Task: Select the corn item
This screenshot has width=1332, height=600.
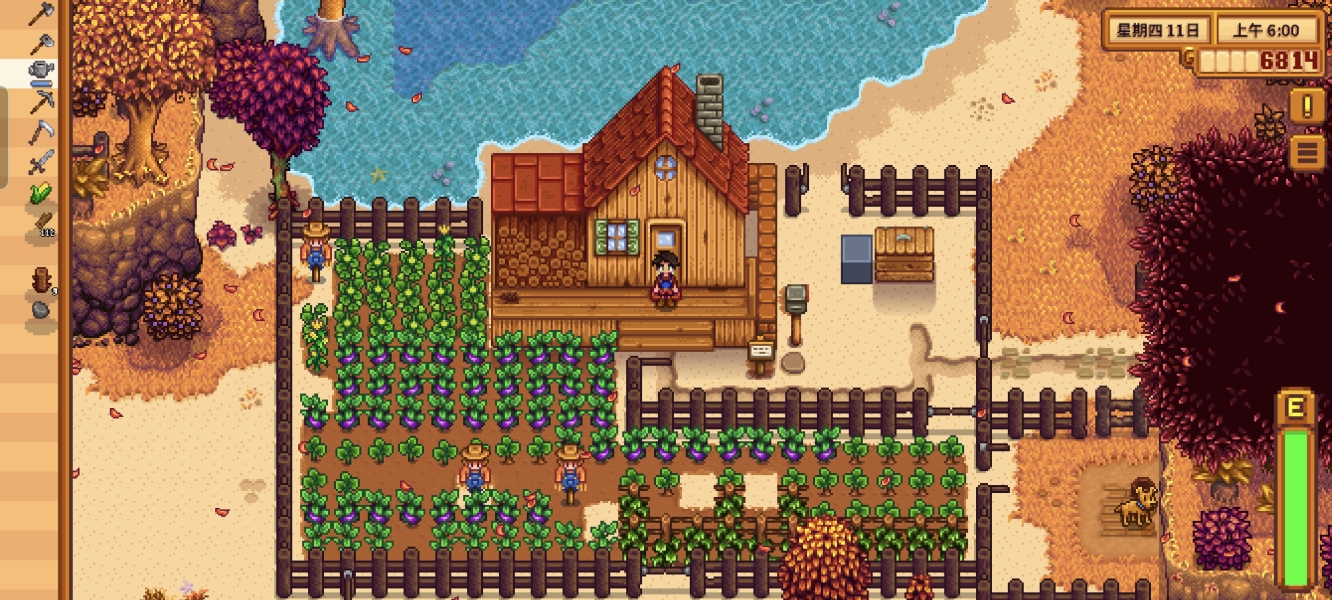Action: point(41,191)
